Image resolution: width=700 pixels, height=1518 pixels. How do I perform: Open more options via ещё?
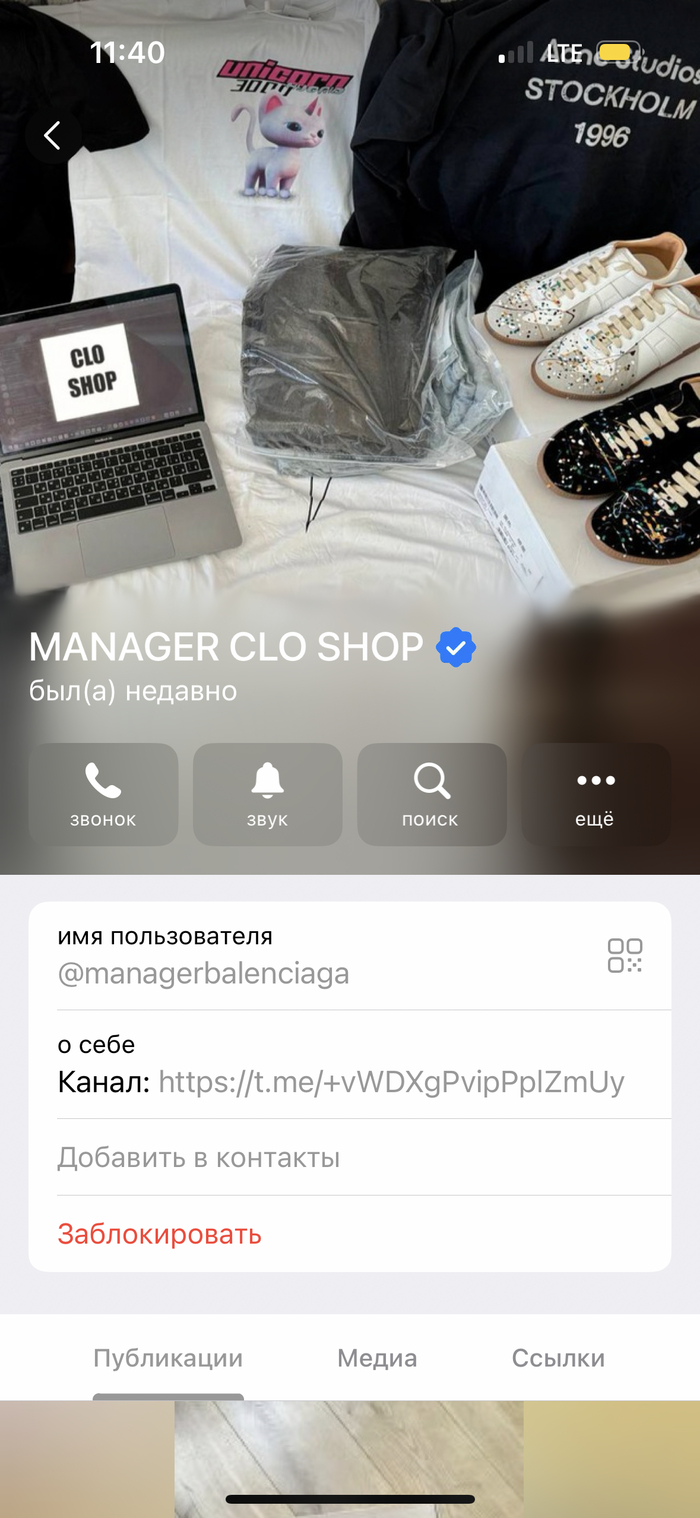click(x=595, y=795)
